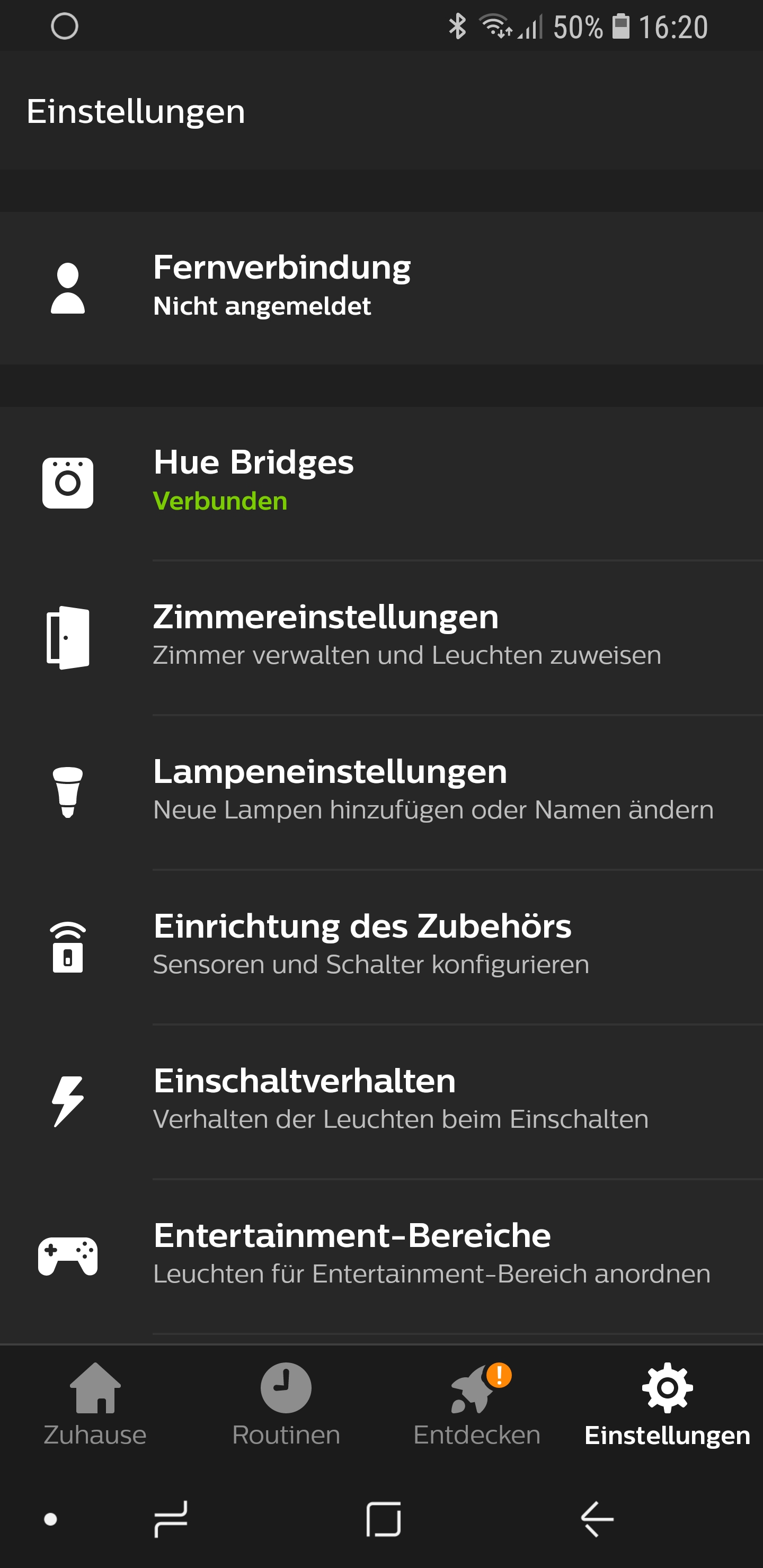The height and width of the screenshot is (1568, 763).
Task: Open Fernverbindung account settings
Action: pyautogui.click(x=381, y=287)
